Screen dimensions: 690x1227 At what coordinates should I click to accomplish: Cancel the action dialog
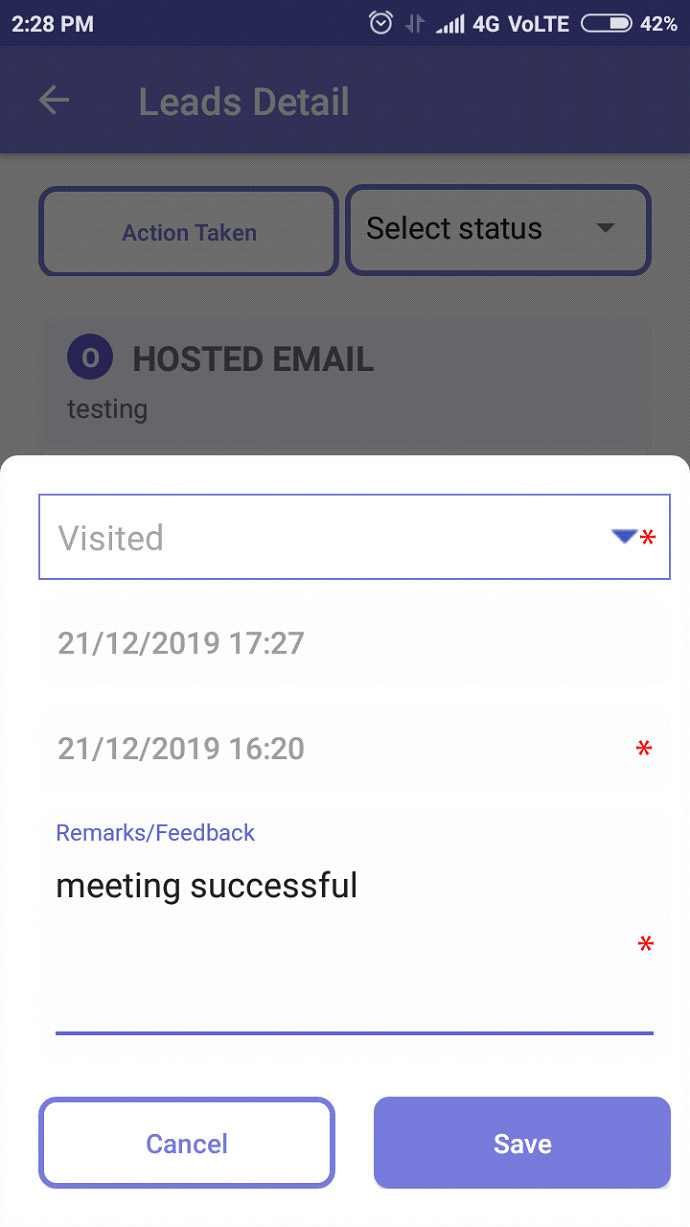(187, 1143)
